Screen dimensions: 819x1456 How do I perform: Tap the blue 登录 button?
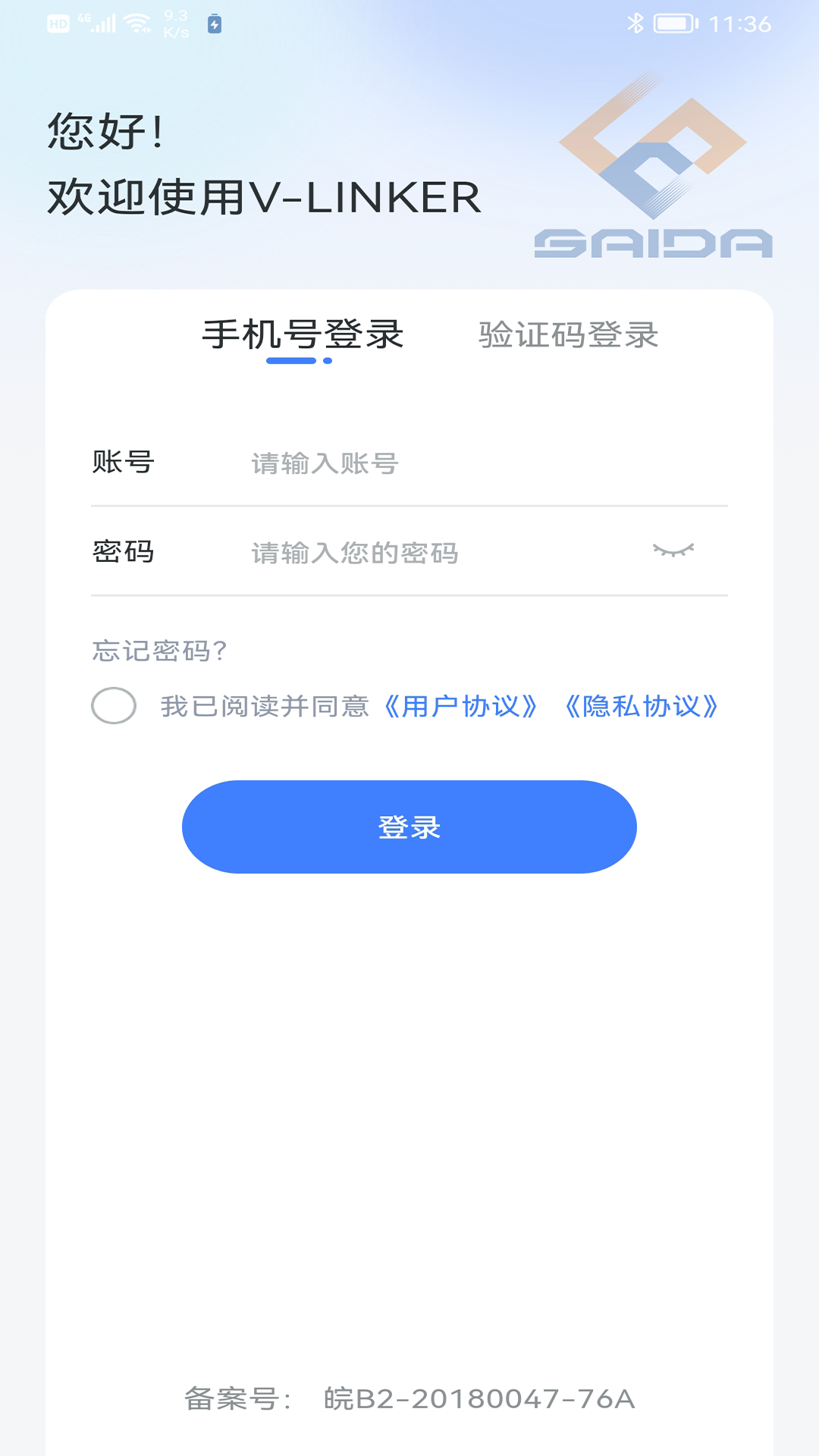pos(409,827)
